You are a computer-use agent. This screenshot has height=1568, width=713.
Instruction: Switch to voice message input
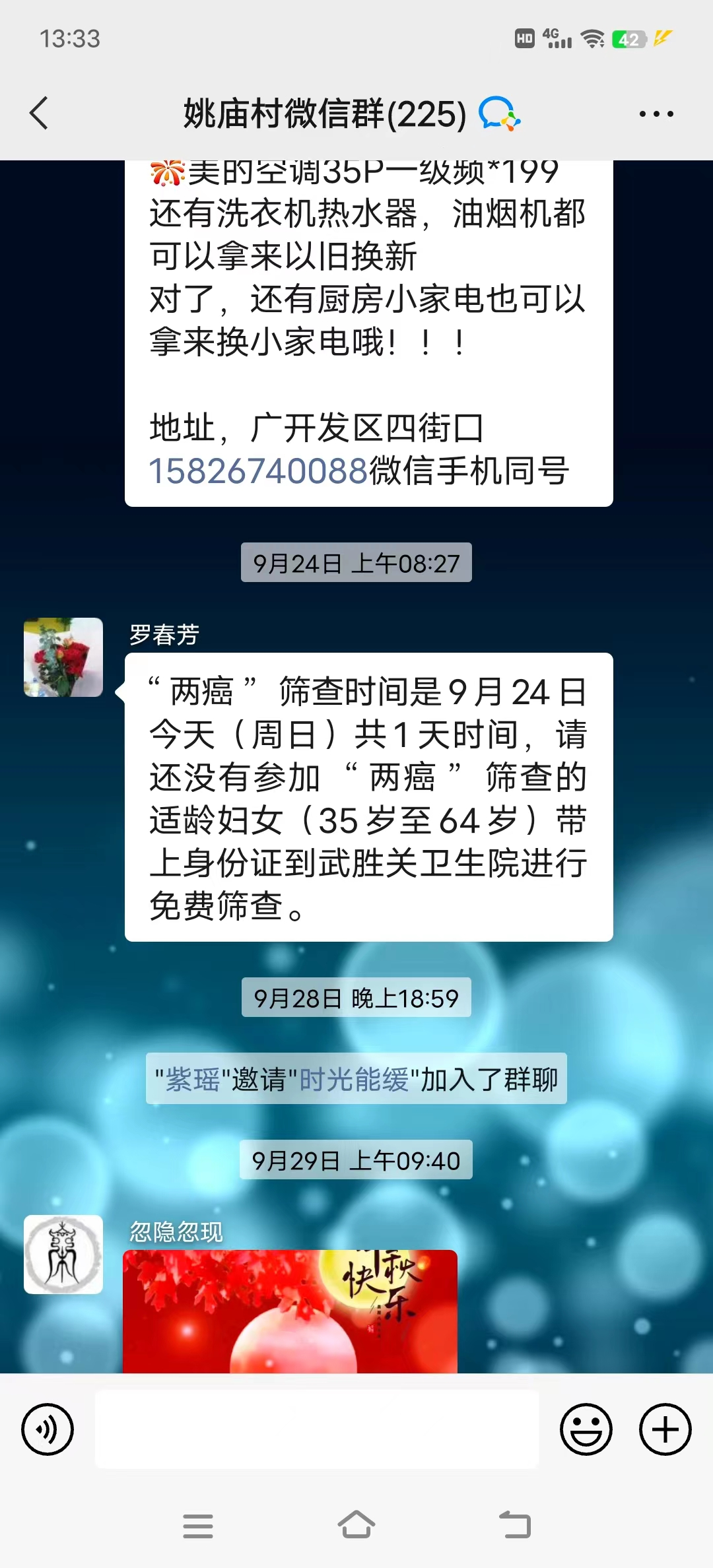tap(48, 1429)
